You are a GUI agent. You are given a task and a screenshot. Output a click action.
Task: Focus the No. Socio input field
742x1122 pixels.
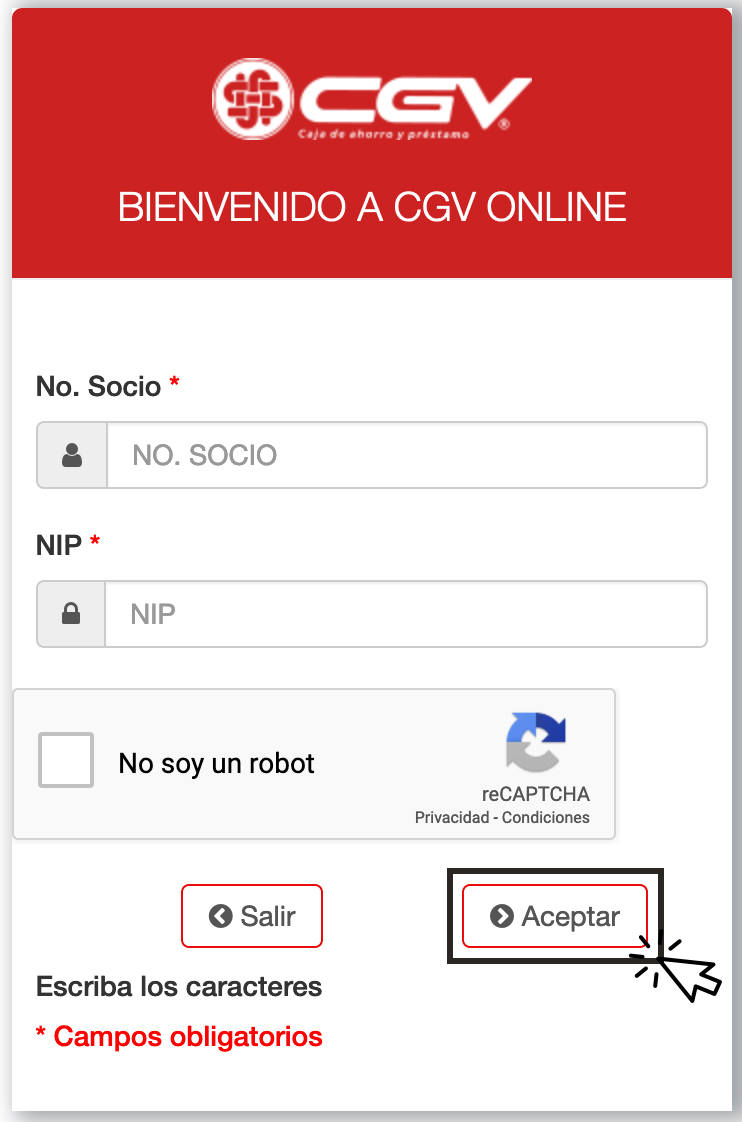(x=405, y=455)
